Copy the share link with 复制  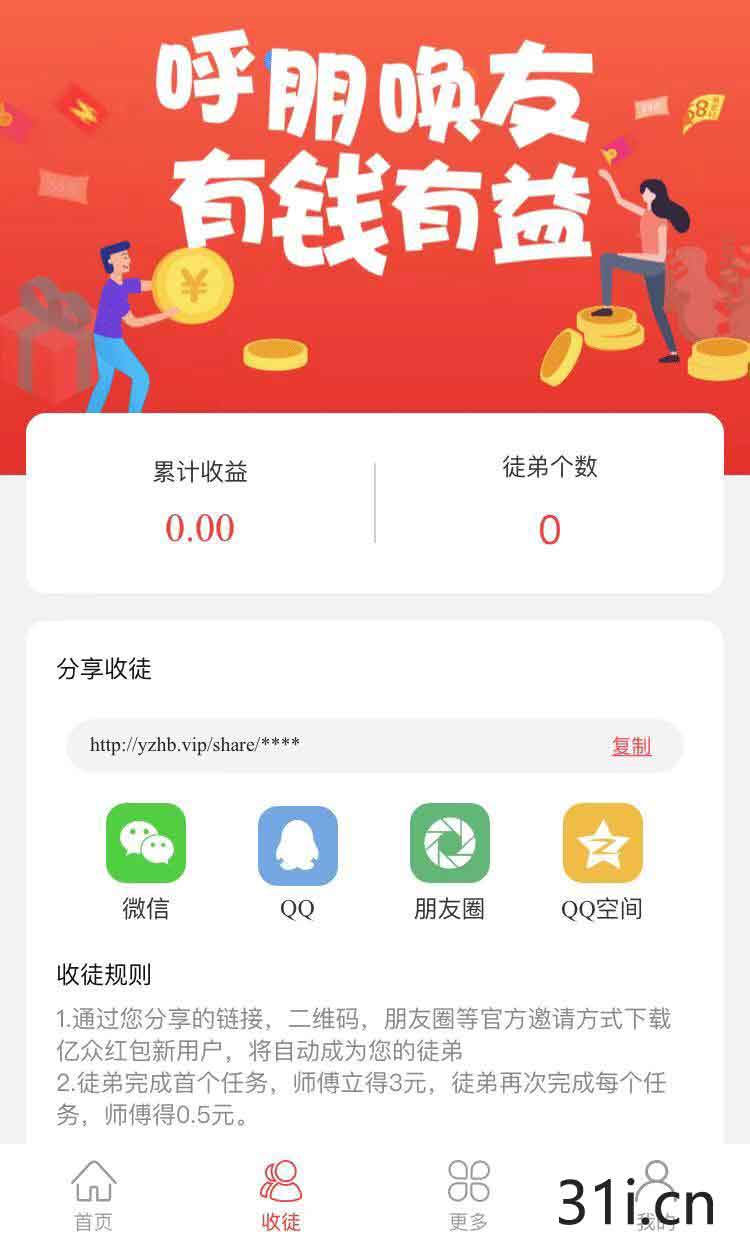(x=631, y=746)
